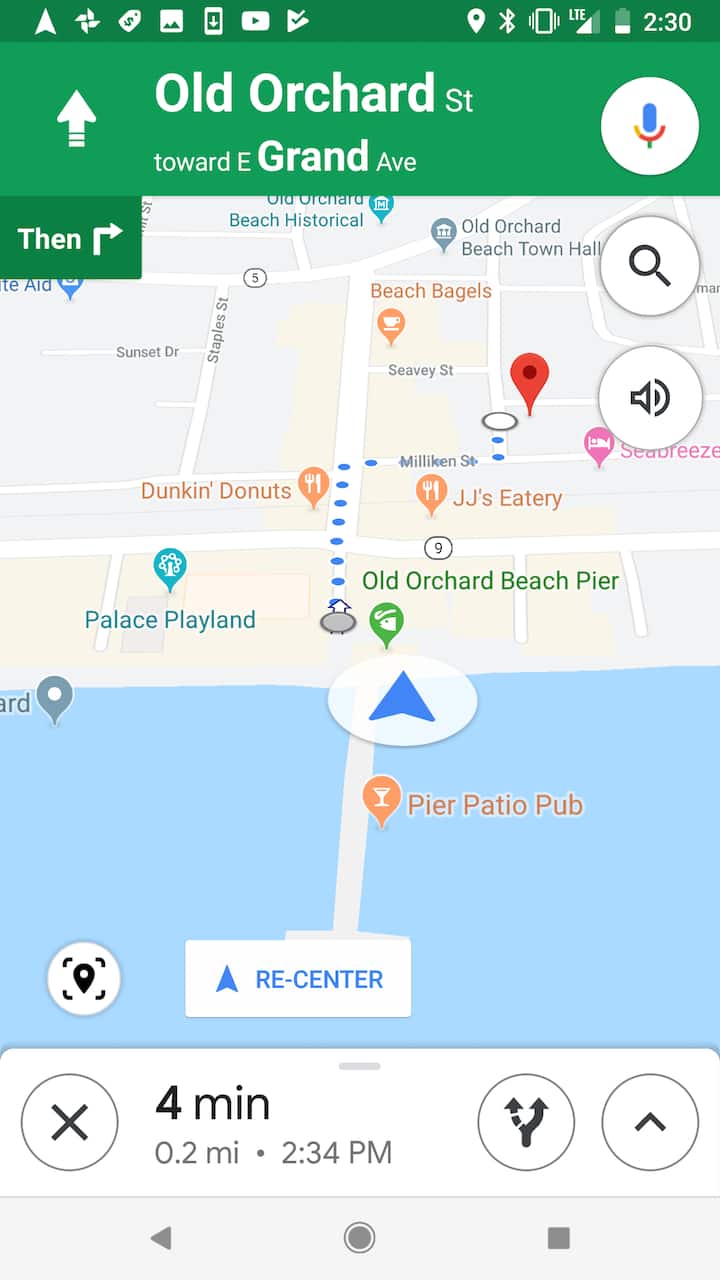The width and height of the screenshot is (720, 1280).
Task: Select the Pier Patio Pub map marker
Action: [x=381, y=799]
